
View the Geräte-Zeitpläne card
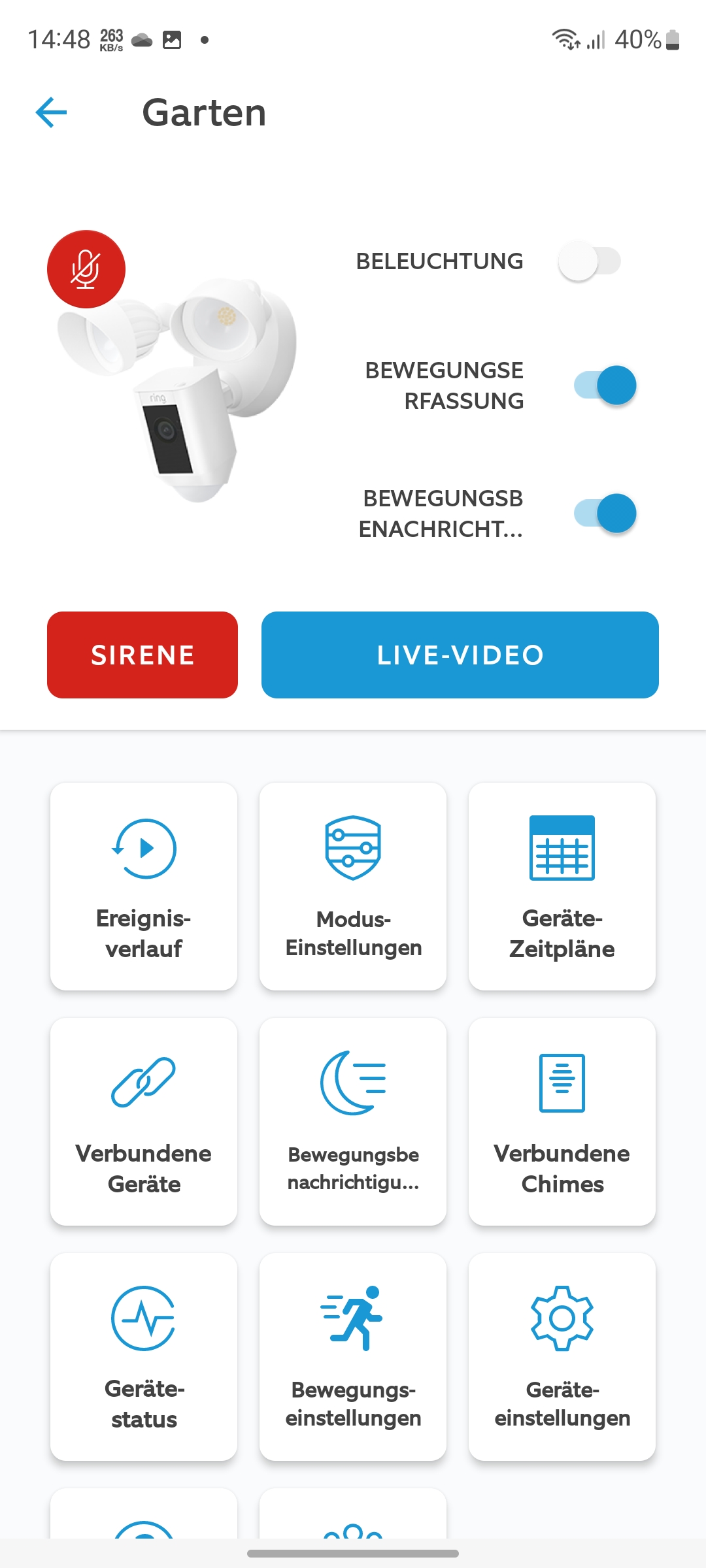pos(562,886)
